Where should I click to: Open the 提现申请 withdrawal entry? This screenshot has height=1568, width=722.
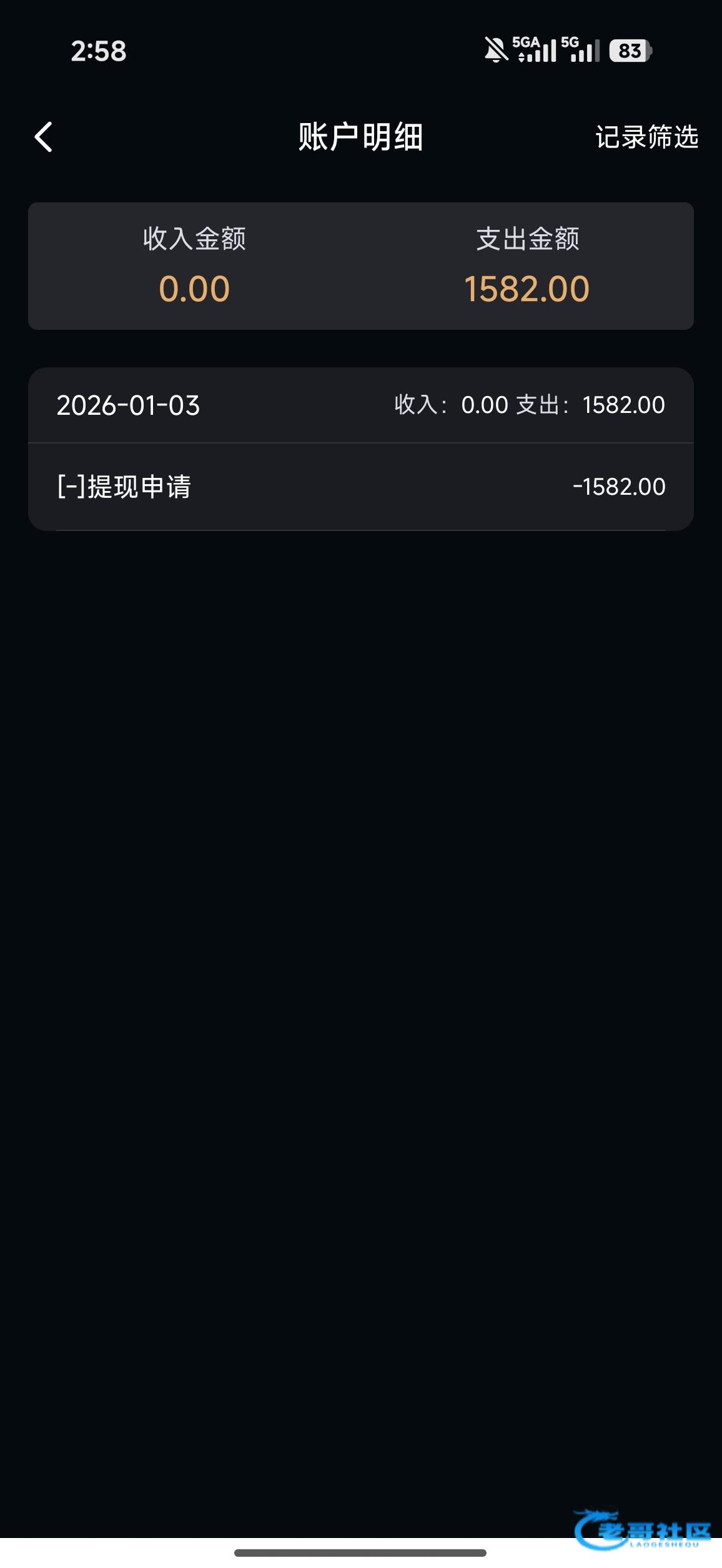pos(360,487)
